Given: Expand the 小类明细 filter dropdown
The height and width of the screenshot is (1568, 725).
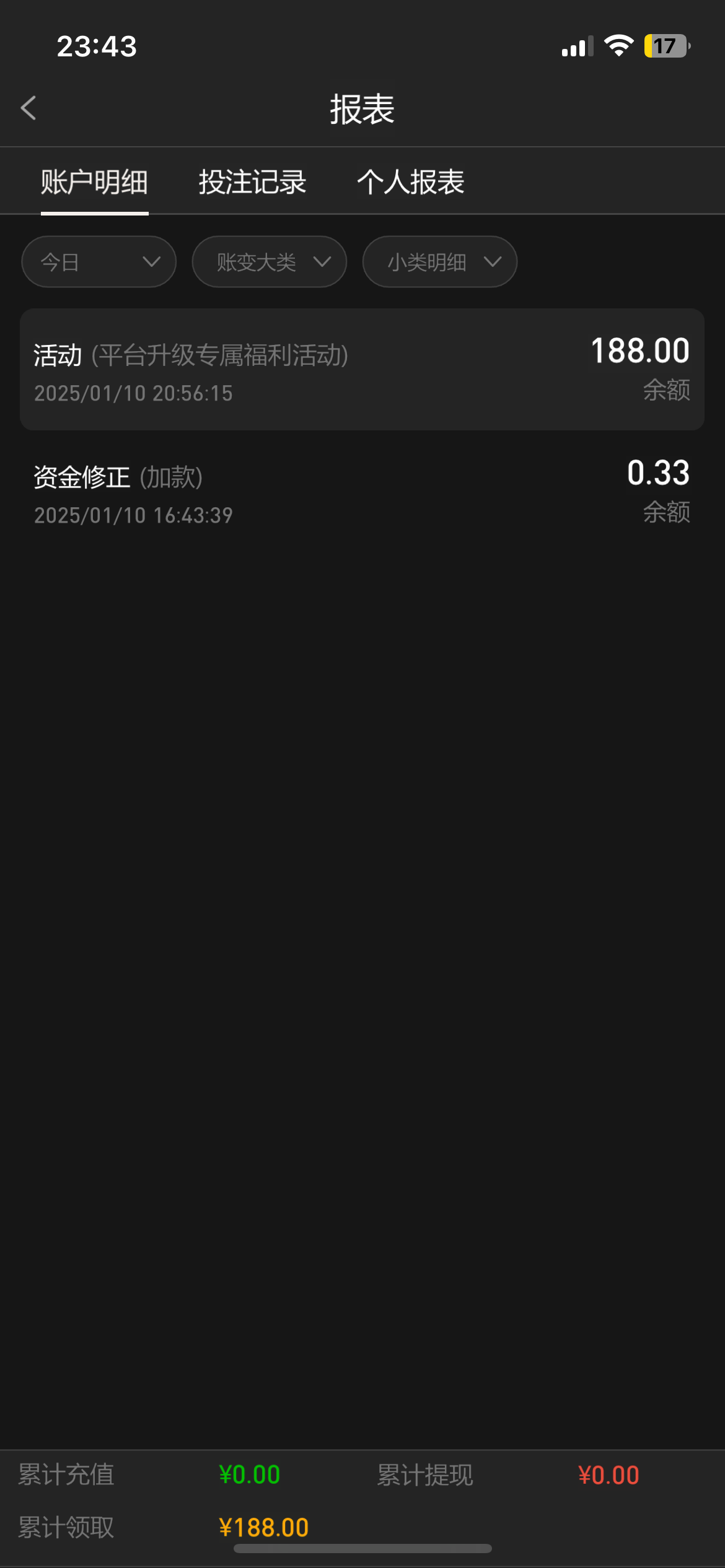Looking at the screenshot, I should click(440, 262).
